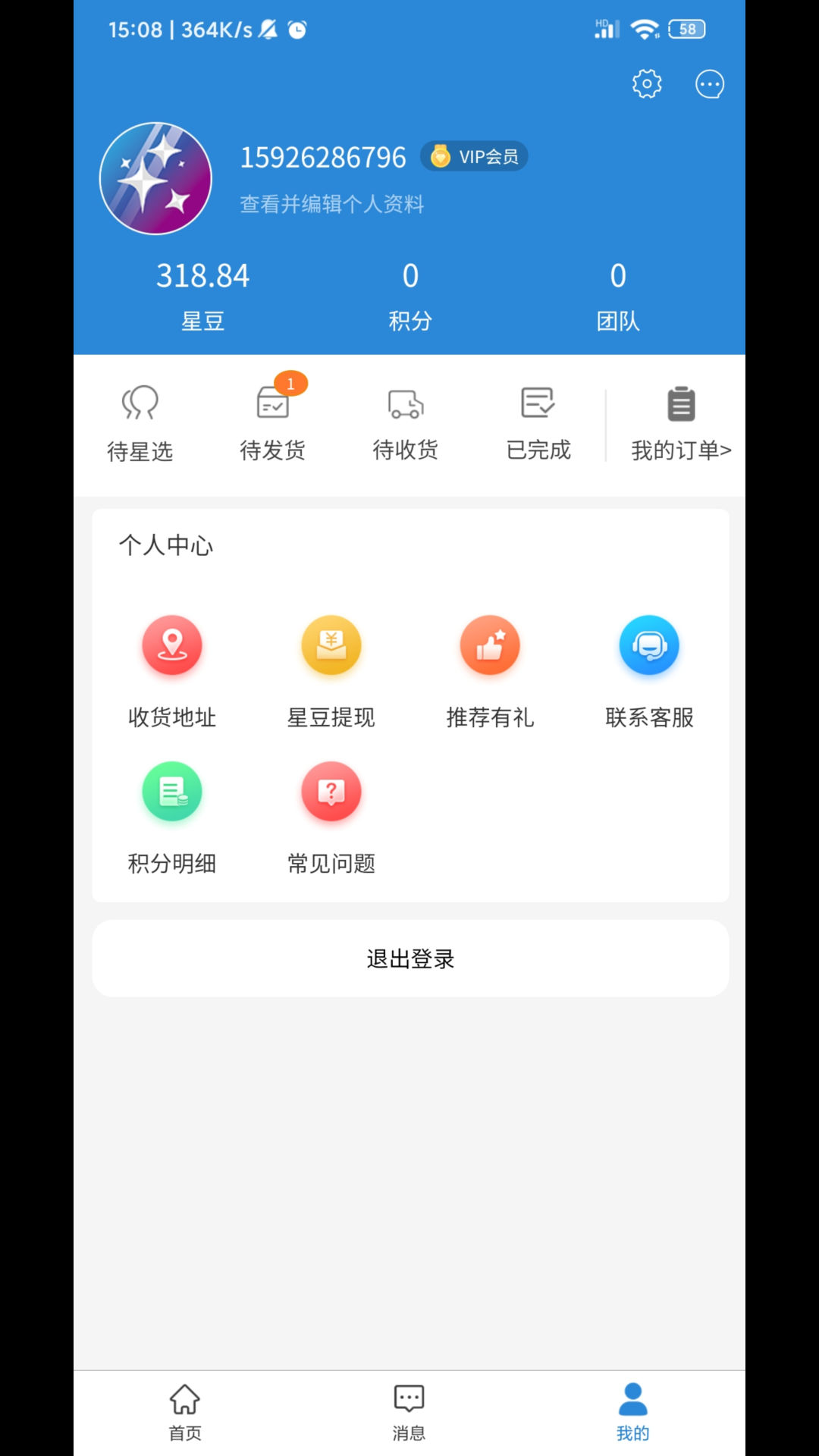
Task: Open the settings gear icon
Action: point(645,84)
